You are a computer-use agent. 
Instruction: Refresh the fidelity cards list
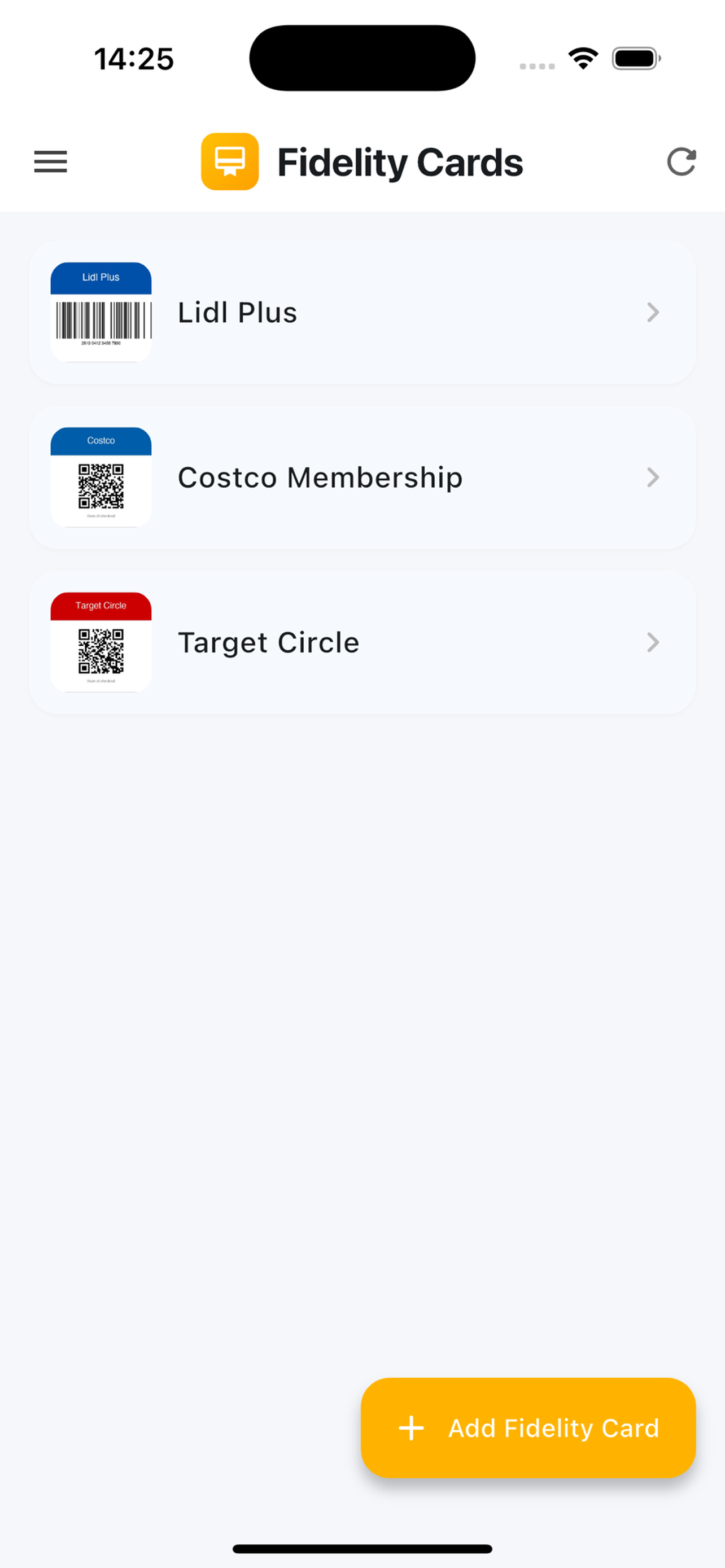click(680, 162)
